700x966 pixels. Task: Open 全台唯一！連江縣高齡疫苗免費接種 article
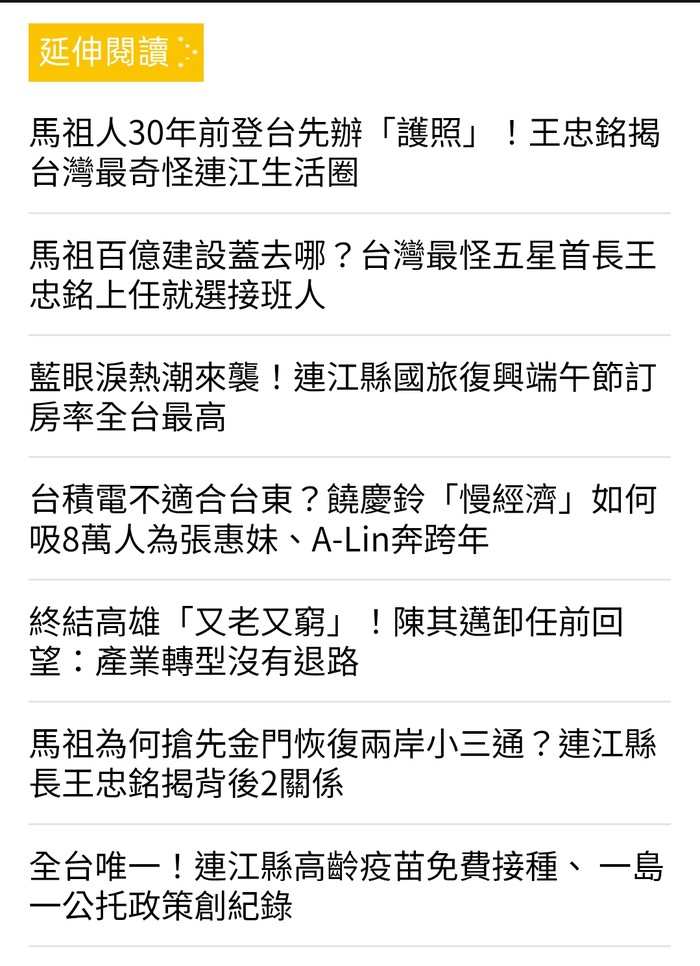346,886
